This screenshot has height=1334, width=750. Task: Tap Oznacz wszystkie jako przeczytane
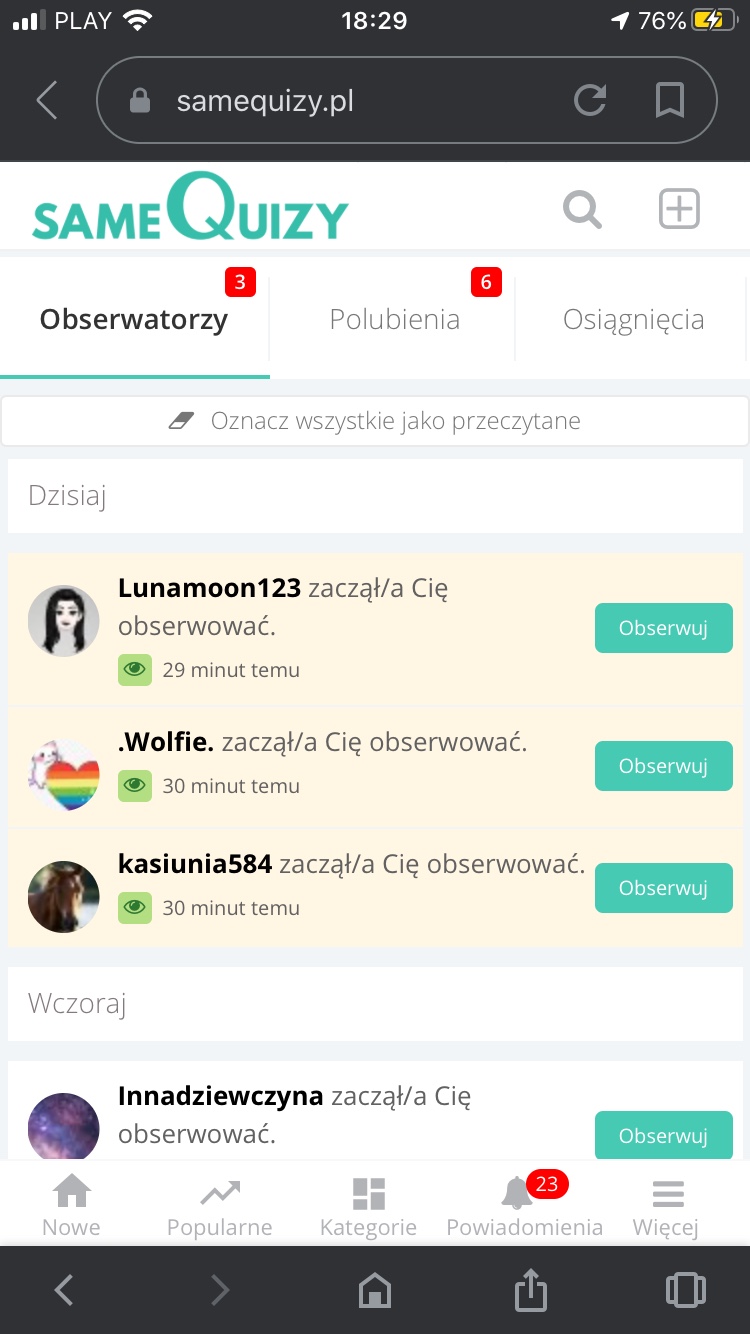coord(375,421)
